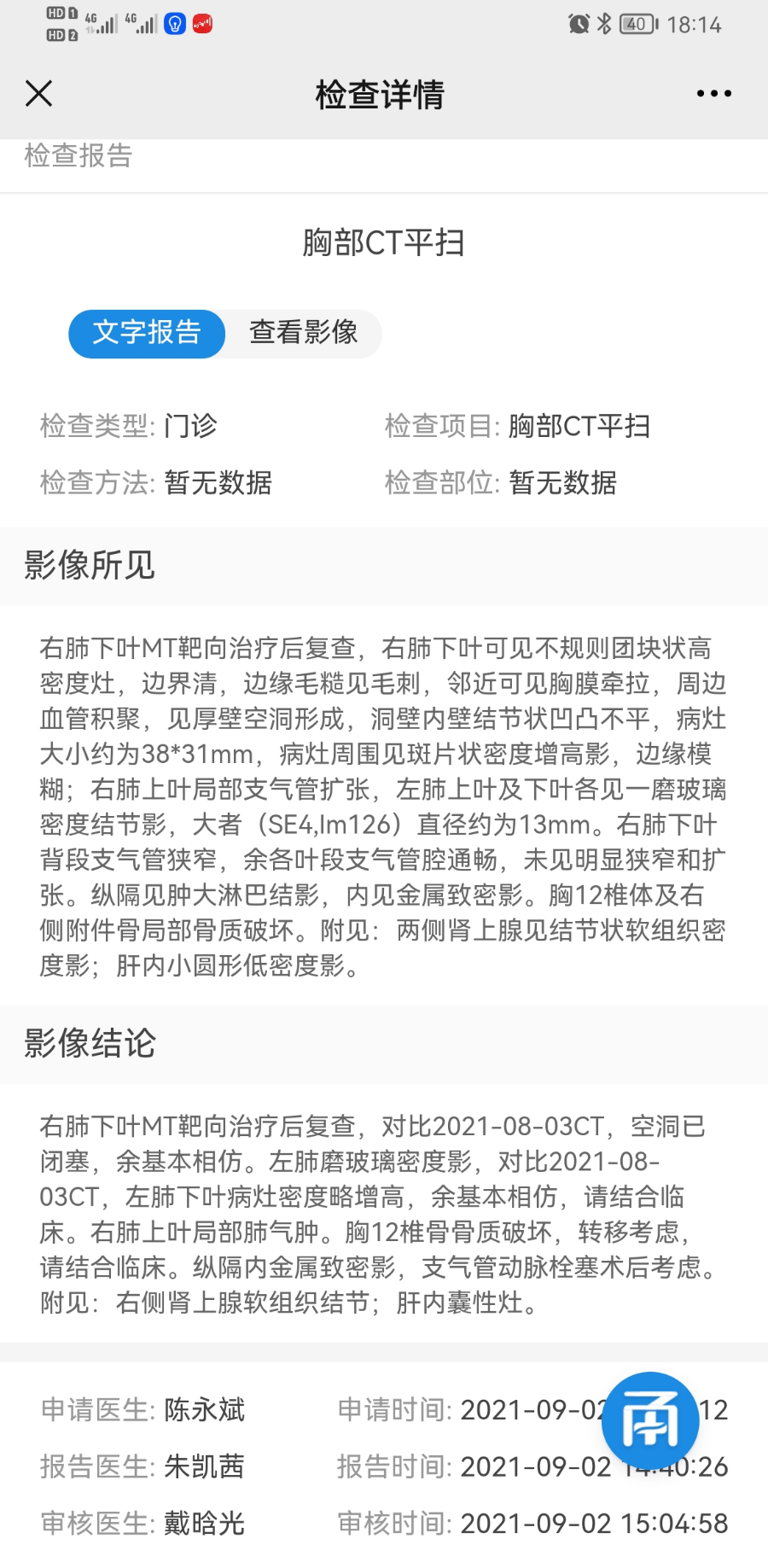Switch to the 查看影像 tab
This screenshot has width=768, height=1568.
tap(304, 333)
